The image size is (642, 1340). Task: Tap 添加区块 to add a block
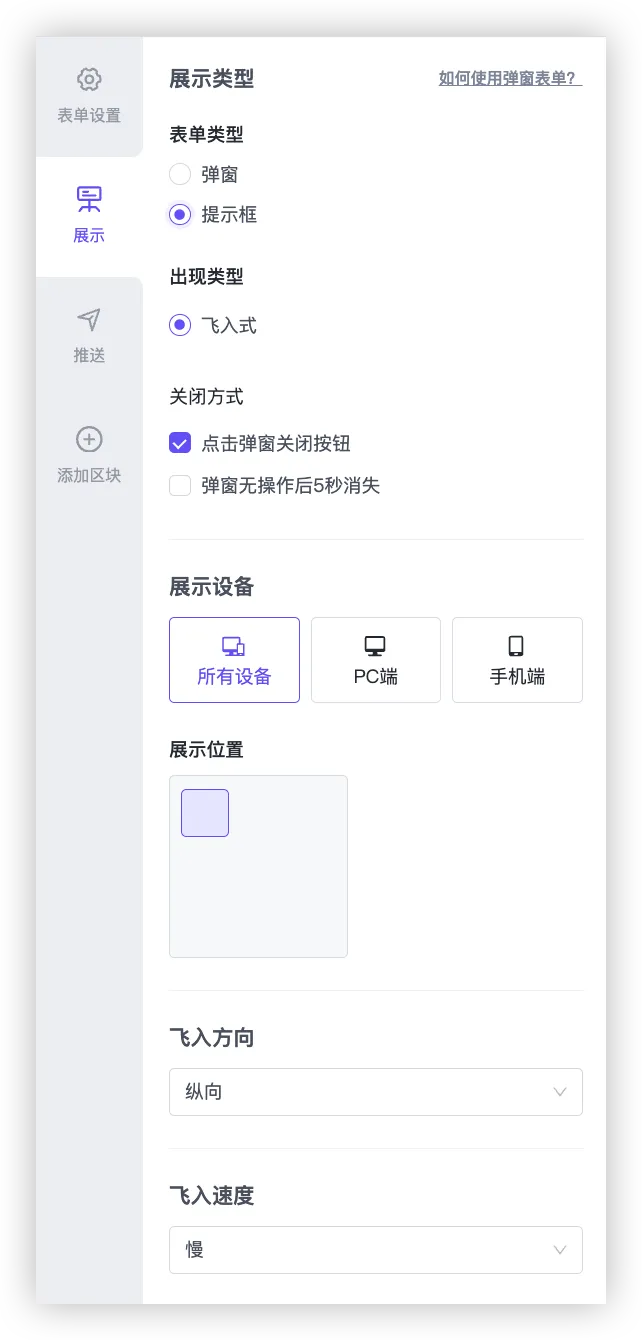pyautogui.click(x=89, y=455)
